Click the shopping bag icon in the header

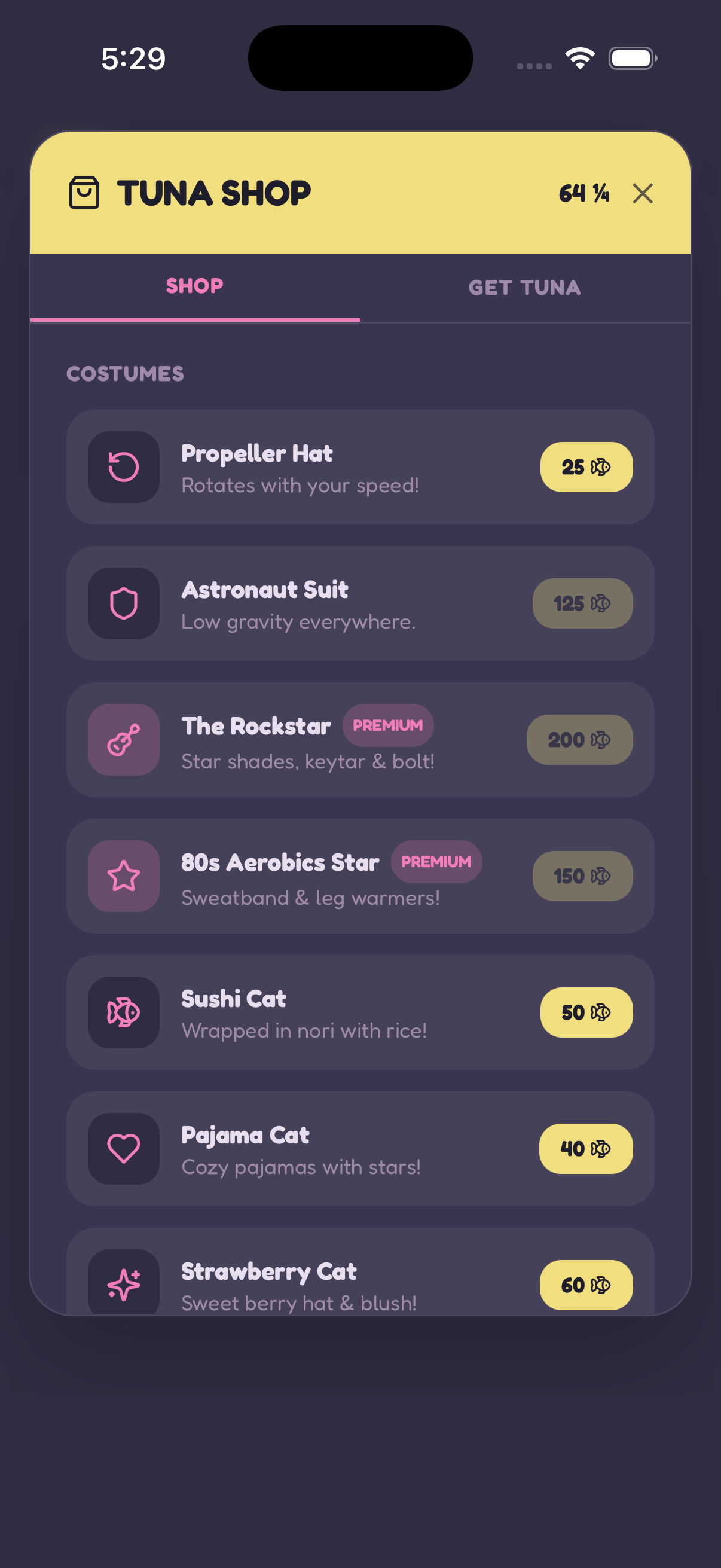coord(85,194)
